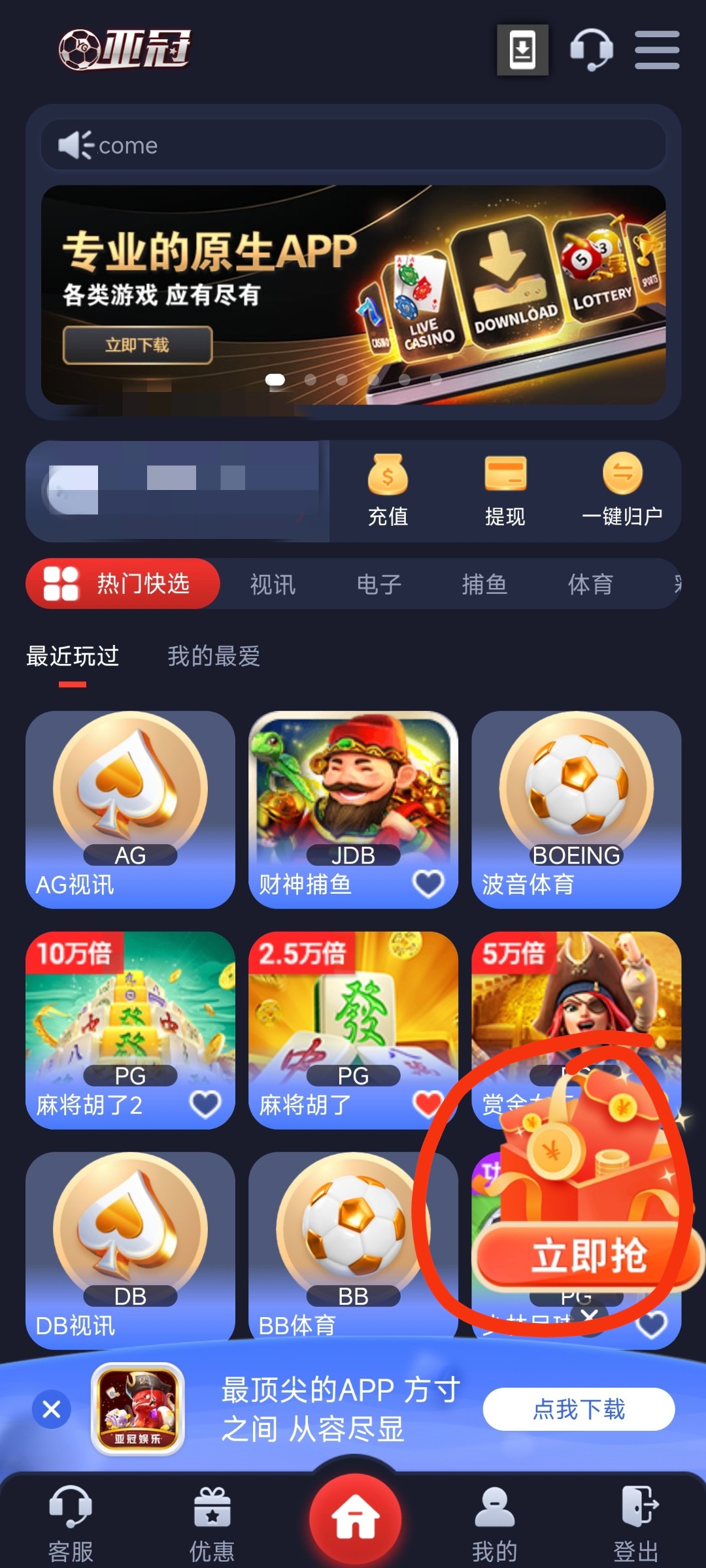The height and width of the screenshot is (1568, 706).
Task: Favorite the 财神捕鱼 game with heart icon
Action: 428,884
